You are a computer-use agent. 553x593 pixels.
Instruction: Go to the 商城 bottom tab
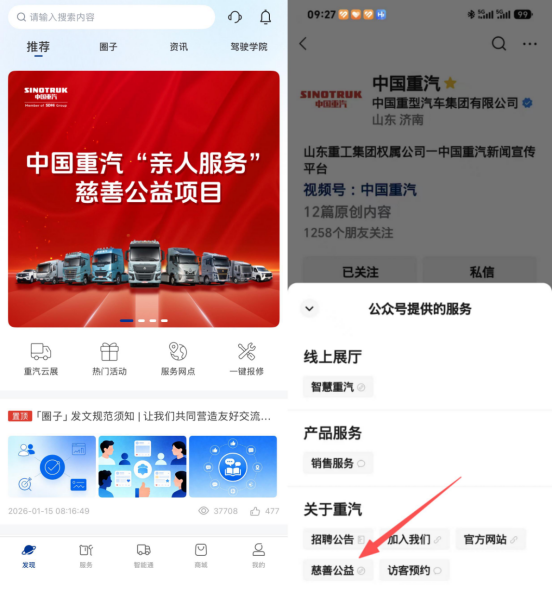(201, 556)
